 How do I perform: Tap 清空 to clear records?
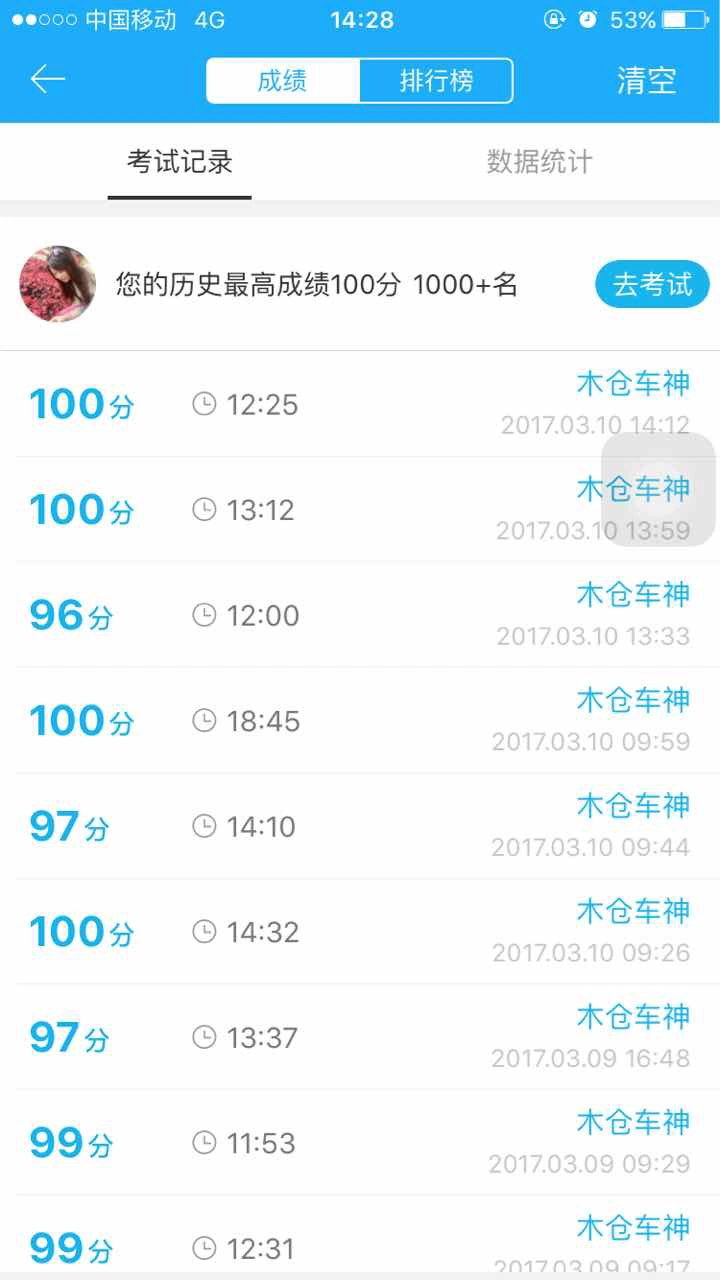coord(646,81)
